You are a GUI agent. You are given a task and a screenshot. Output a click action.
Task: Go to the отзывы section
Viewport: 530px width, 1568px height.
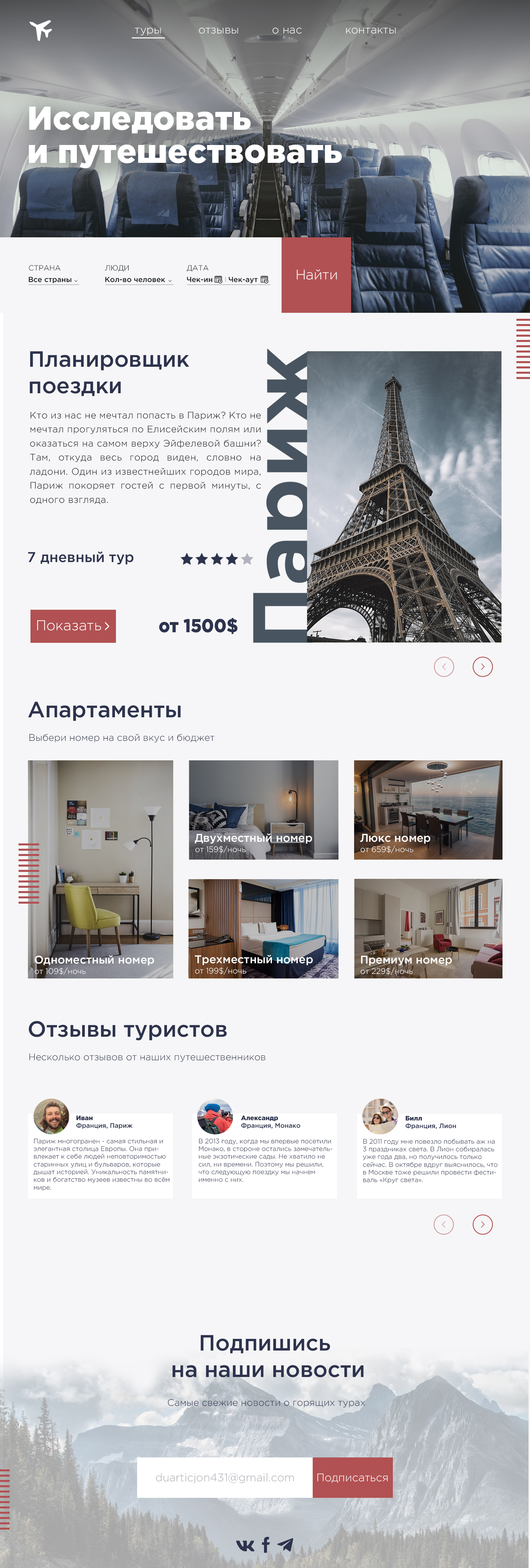coord(218,30)
